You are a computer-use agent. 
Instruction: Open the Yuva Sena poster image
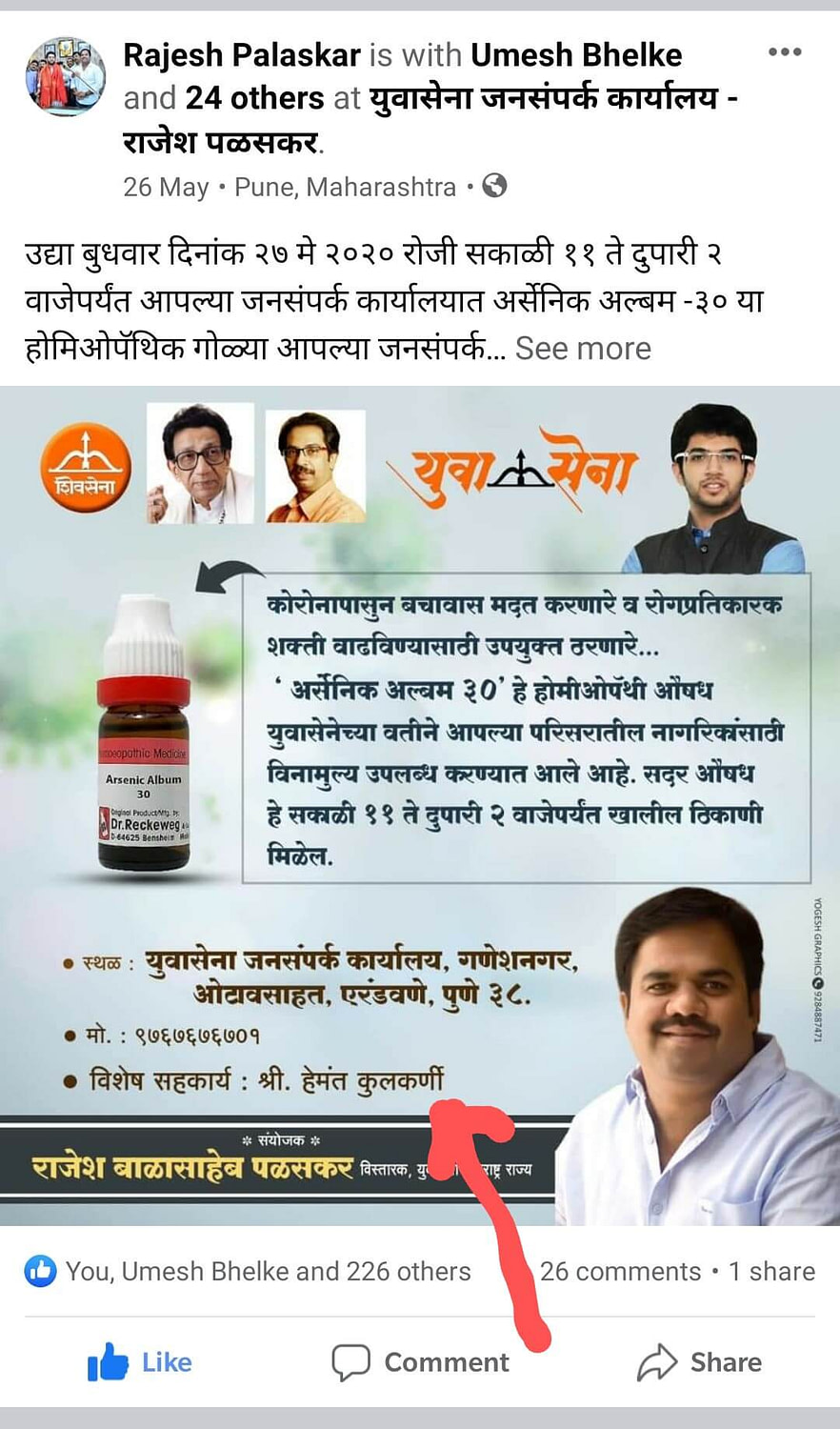[419, 805]
